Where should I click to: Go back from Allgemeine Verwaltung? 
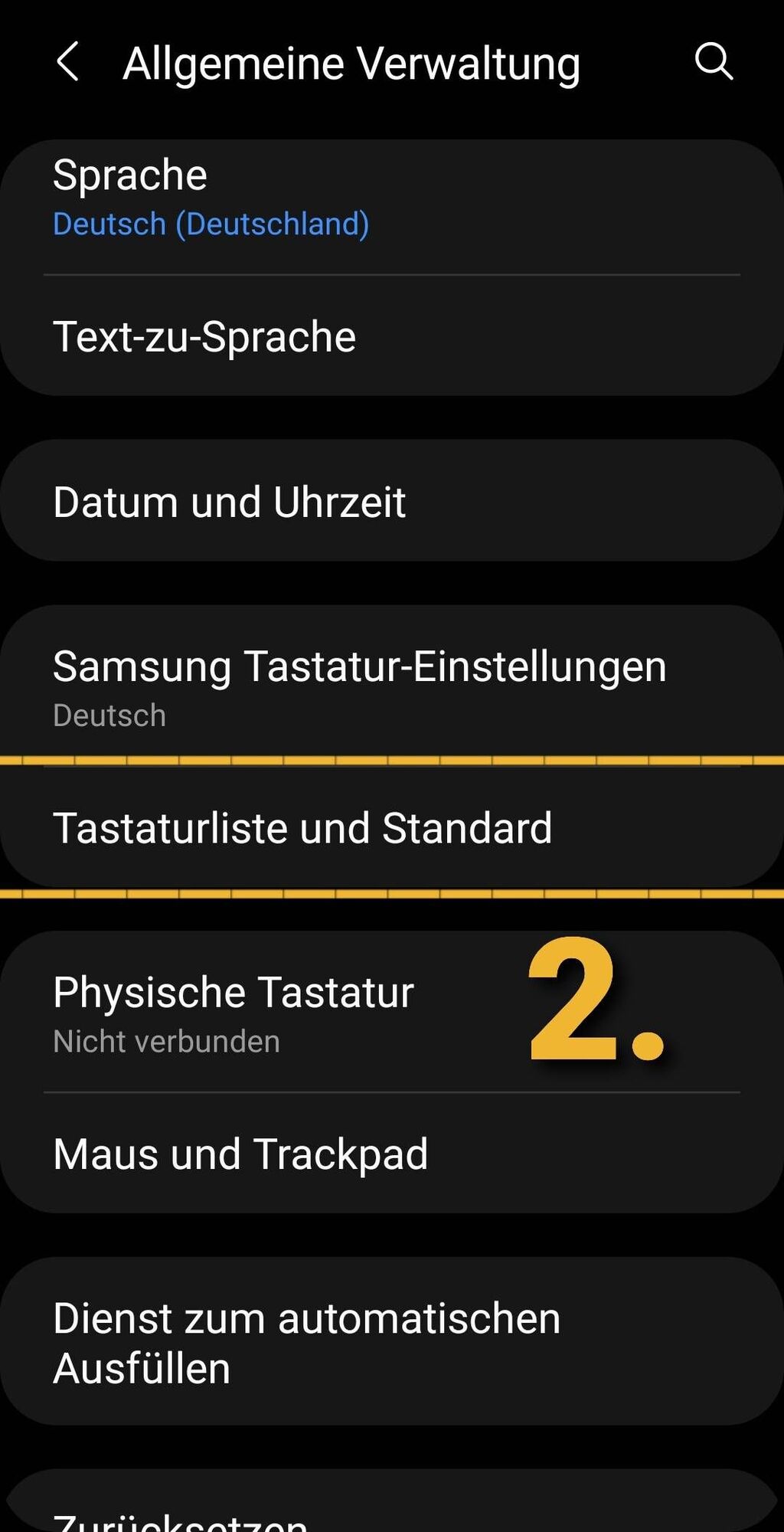[68, 61]
